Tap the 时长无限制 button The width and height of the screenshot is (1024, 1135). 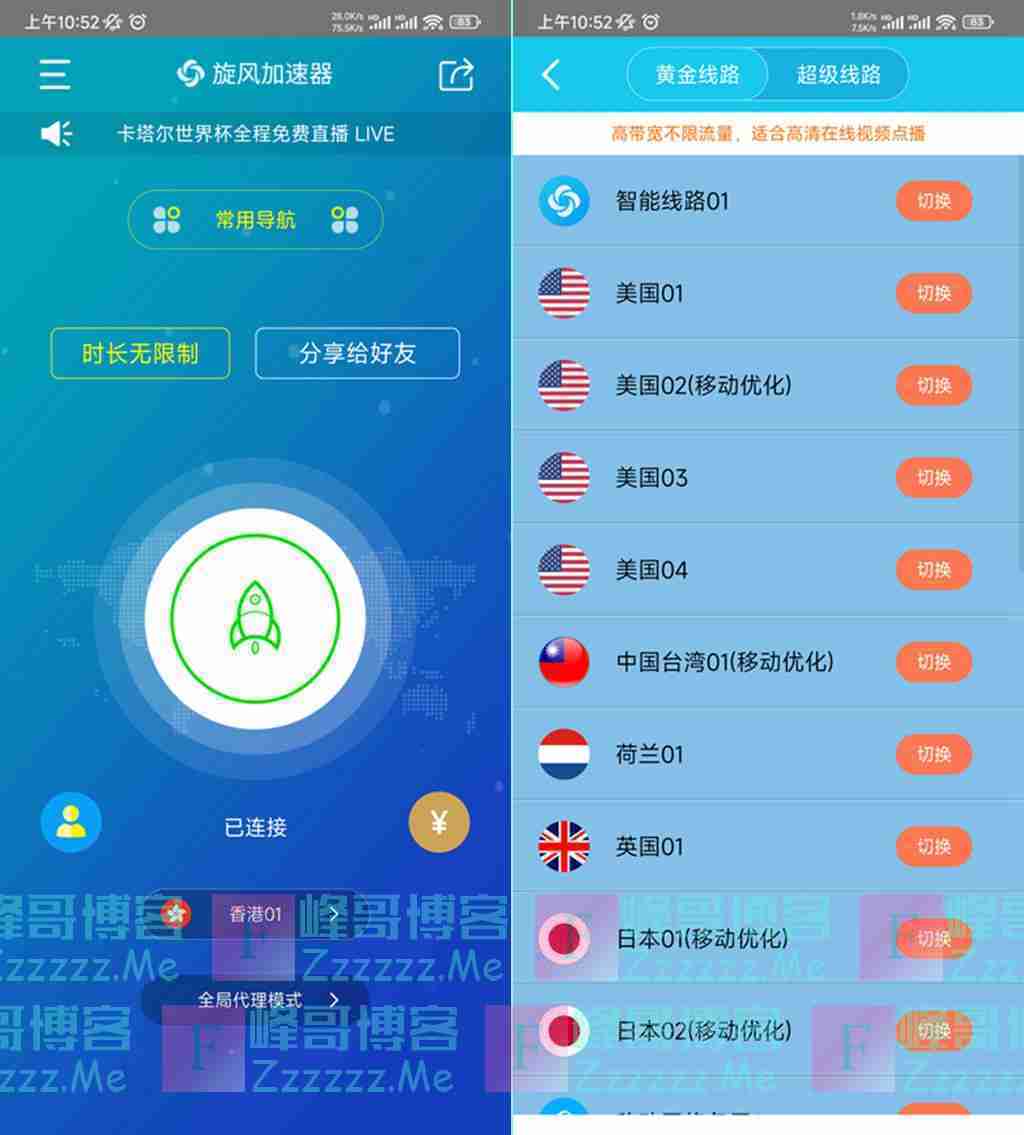[140, 353]
